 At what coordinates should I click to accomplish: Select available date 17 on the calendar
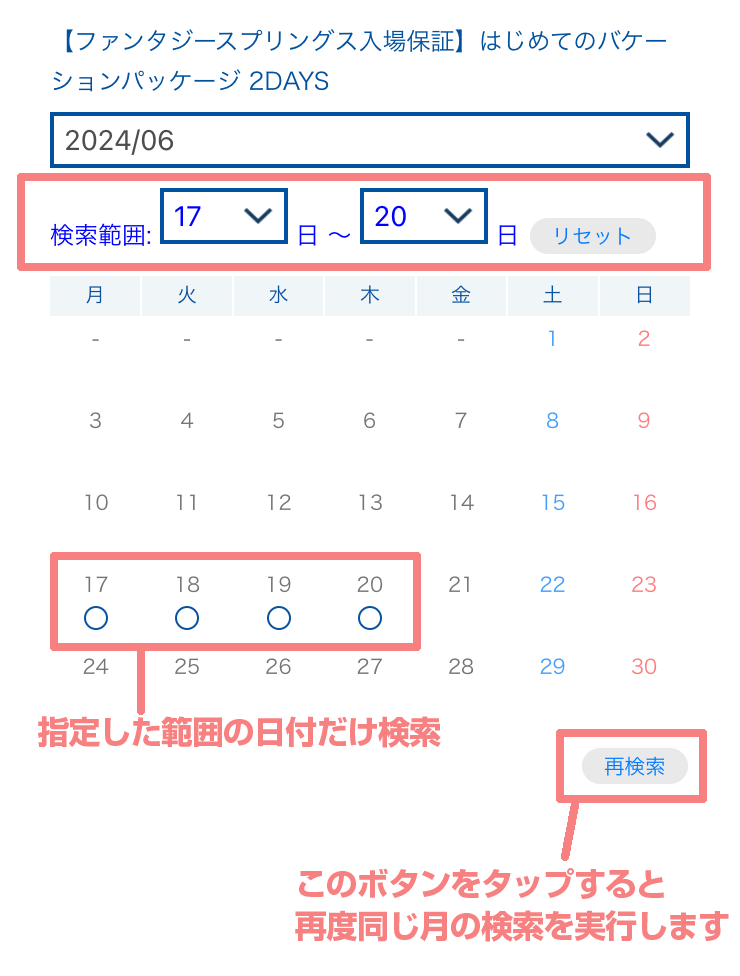click(96, 618)
